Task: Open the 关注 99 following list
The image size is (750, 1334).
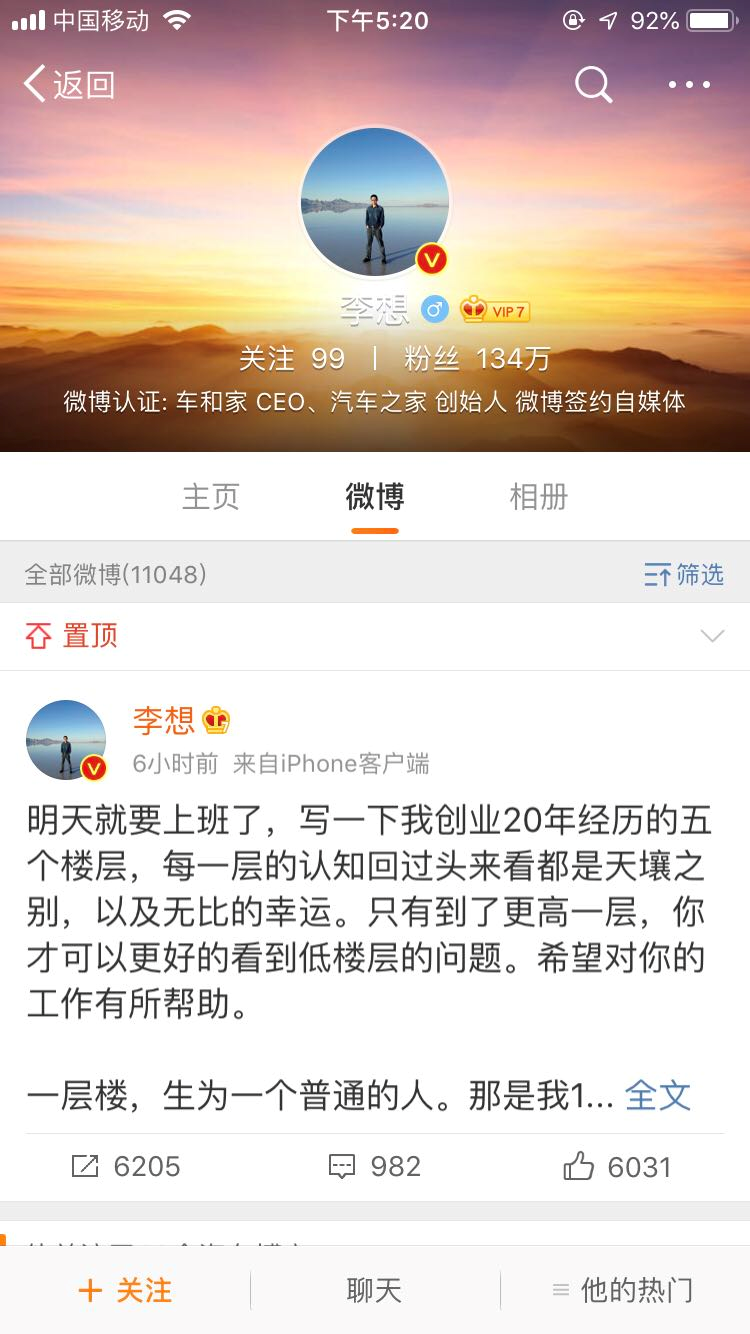Action: click(292, 358)
